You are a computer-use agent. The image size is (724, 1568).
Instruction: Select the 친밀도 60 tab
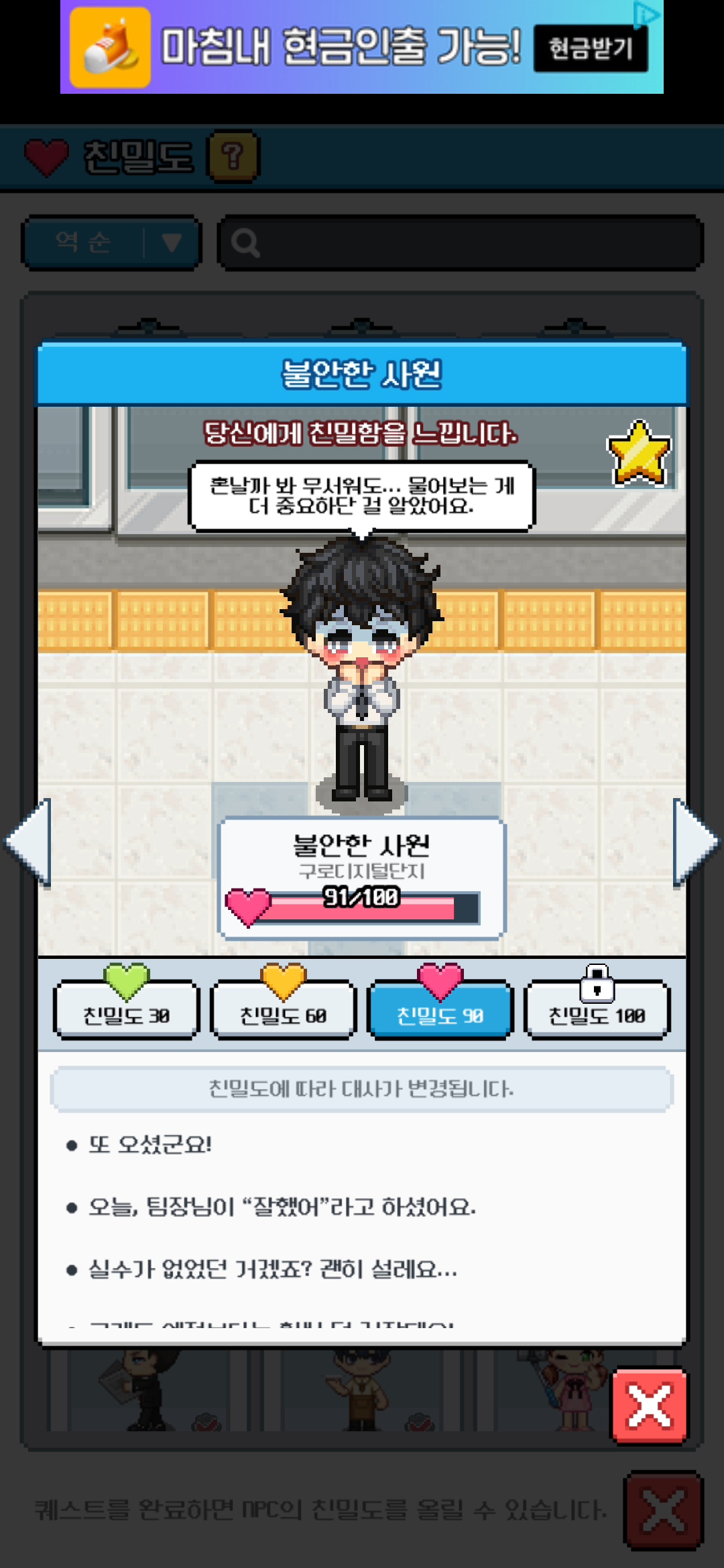pyautogui.click(x=283, y=1010)
